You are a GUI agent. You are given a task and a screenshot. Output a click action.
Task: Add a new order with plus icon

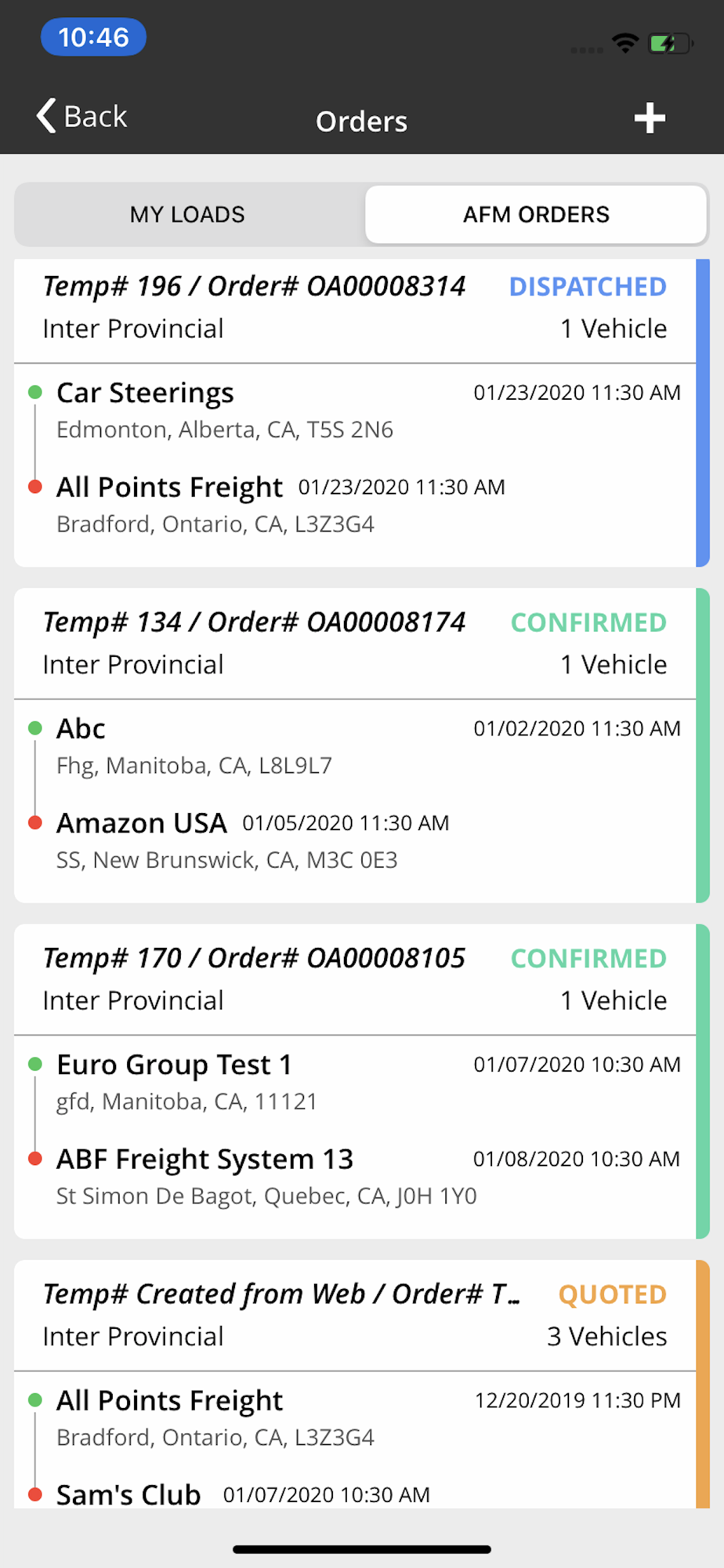[x=650, y=118]
